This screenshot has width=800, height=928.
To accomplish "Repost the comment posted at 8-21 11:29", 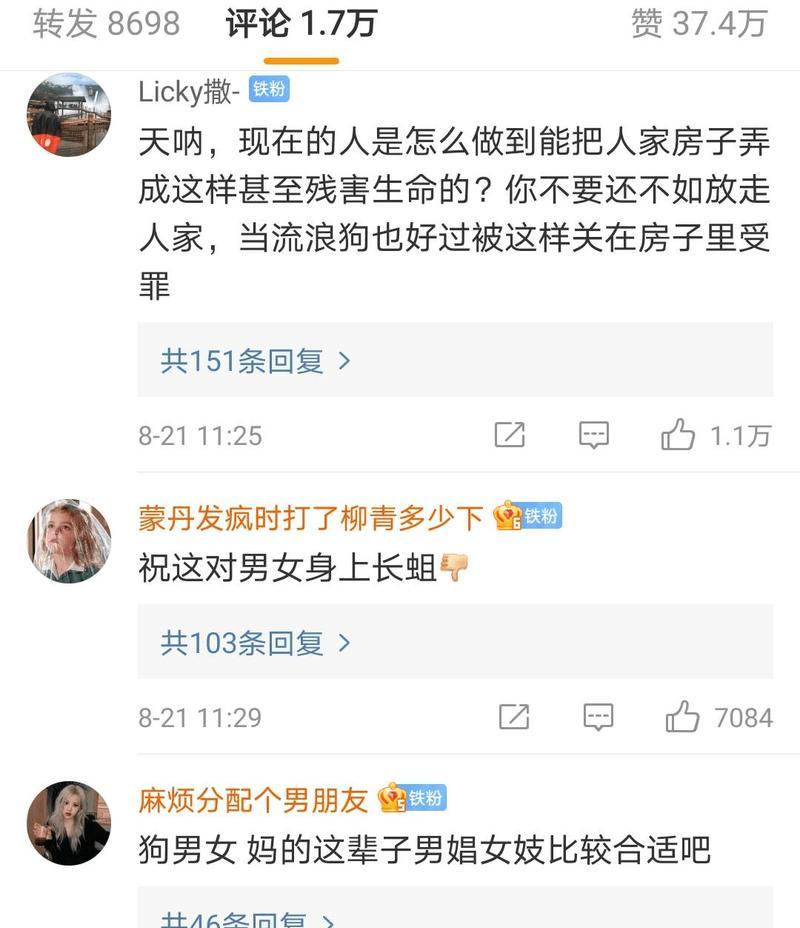I will tap(514, 717).
